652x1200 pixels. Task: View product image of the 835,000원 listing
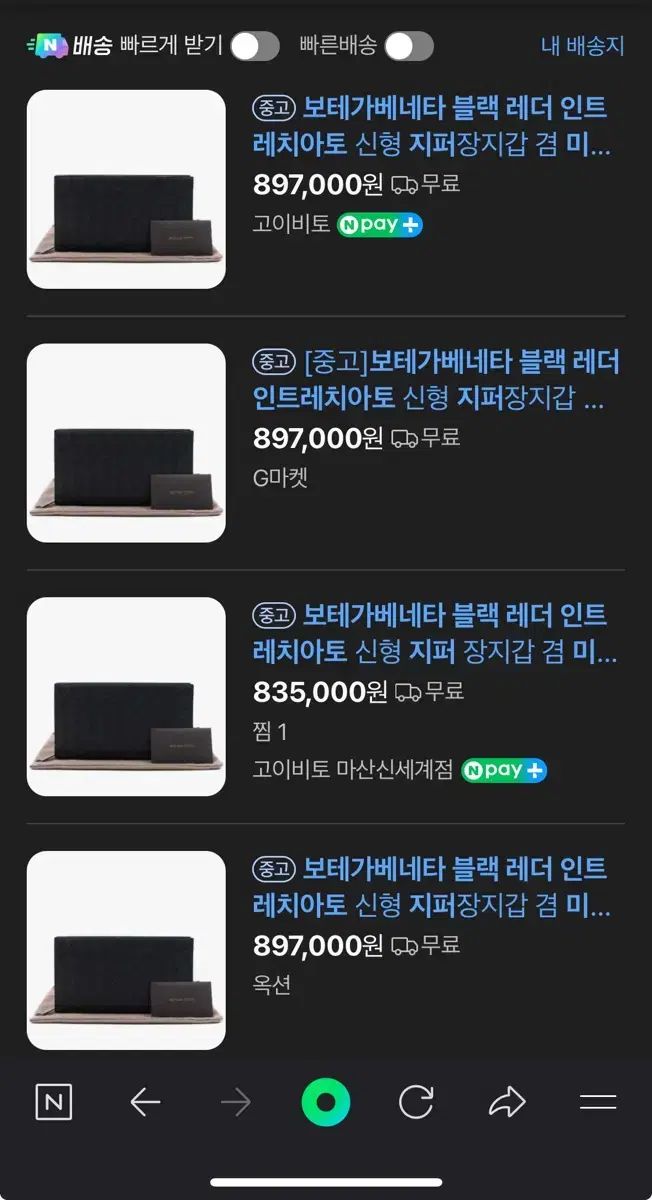[x=126, y=697]
